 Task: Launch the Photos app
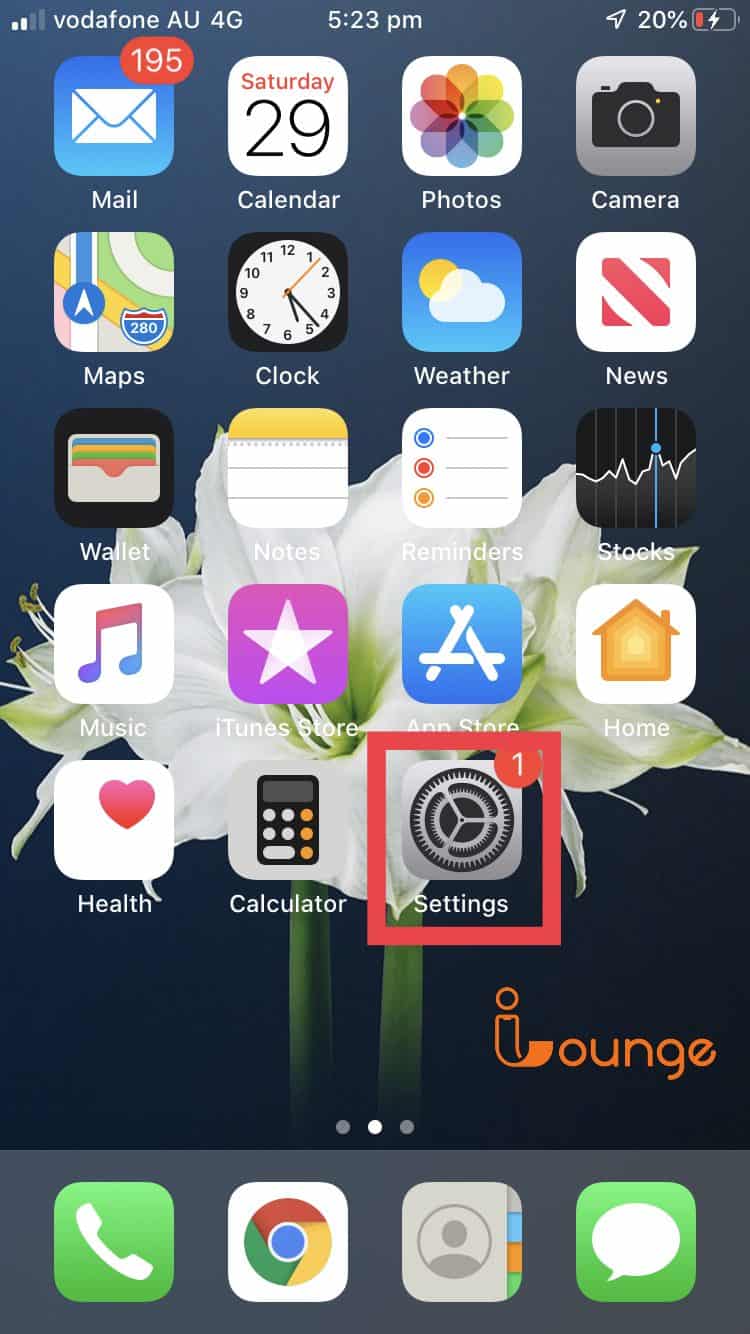tap(461, 116)
